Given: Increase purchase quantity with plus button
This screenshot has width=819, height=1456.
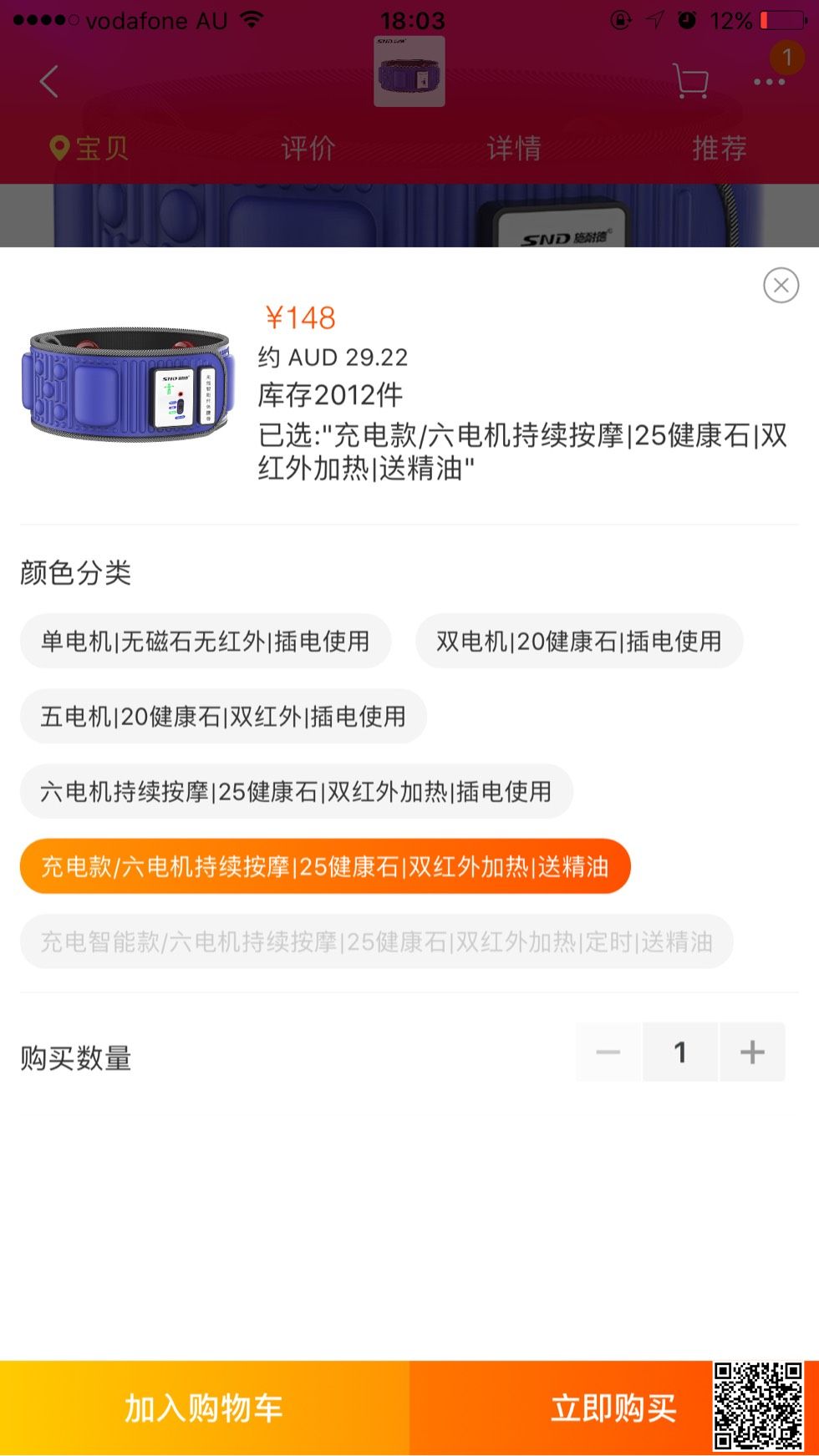Looking at the screenshot, I should coord(752,1053).
